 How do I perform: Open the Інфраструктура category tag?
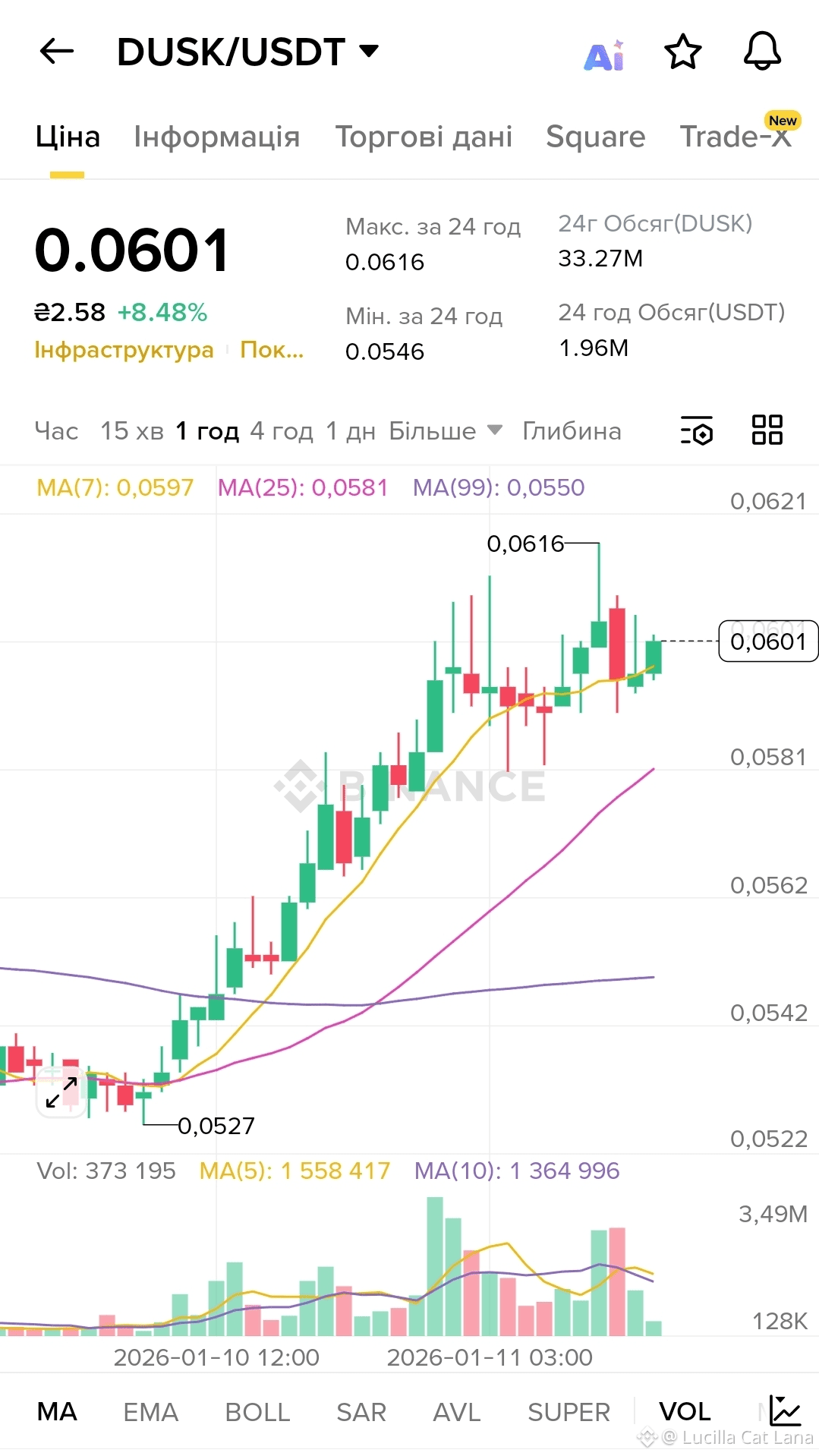tap(124, 350)
